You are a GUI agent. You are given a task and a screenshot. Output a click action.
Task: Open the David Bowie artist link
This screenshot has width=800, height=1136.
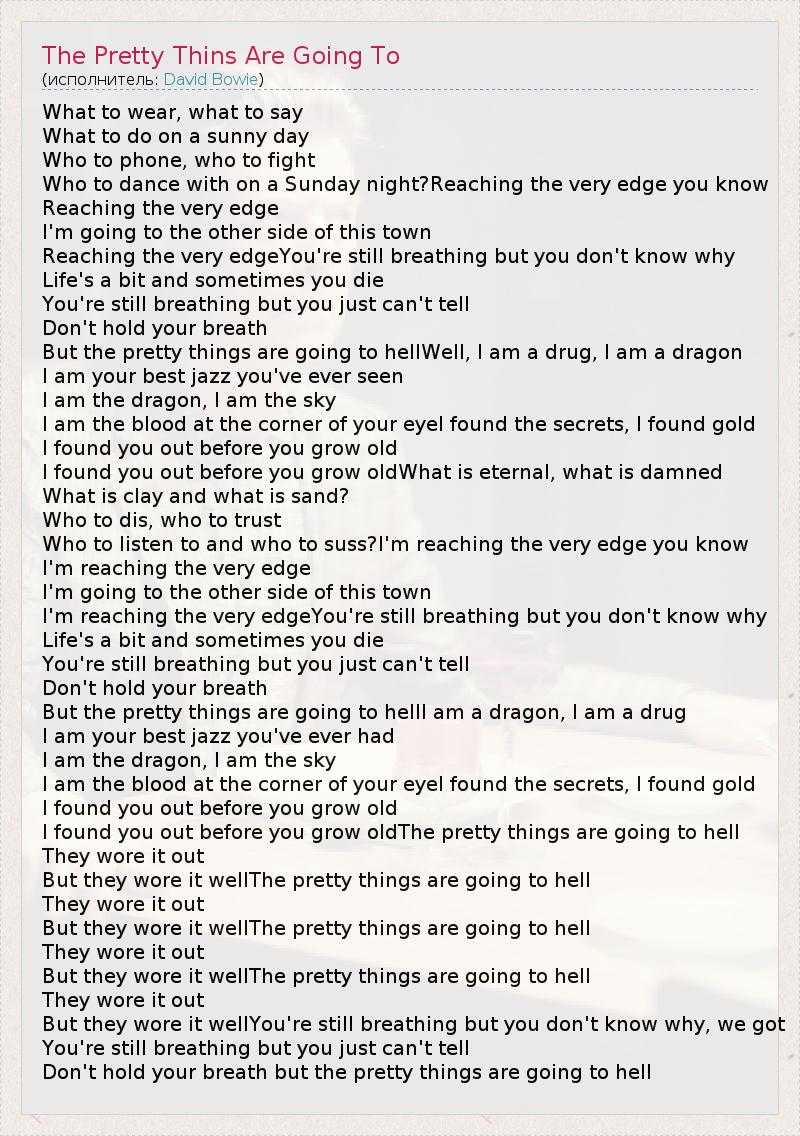tap(210, 79)
